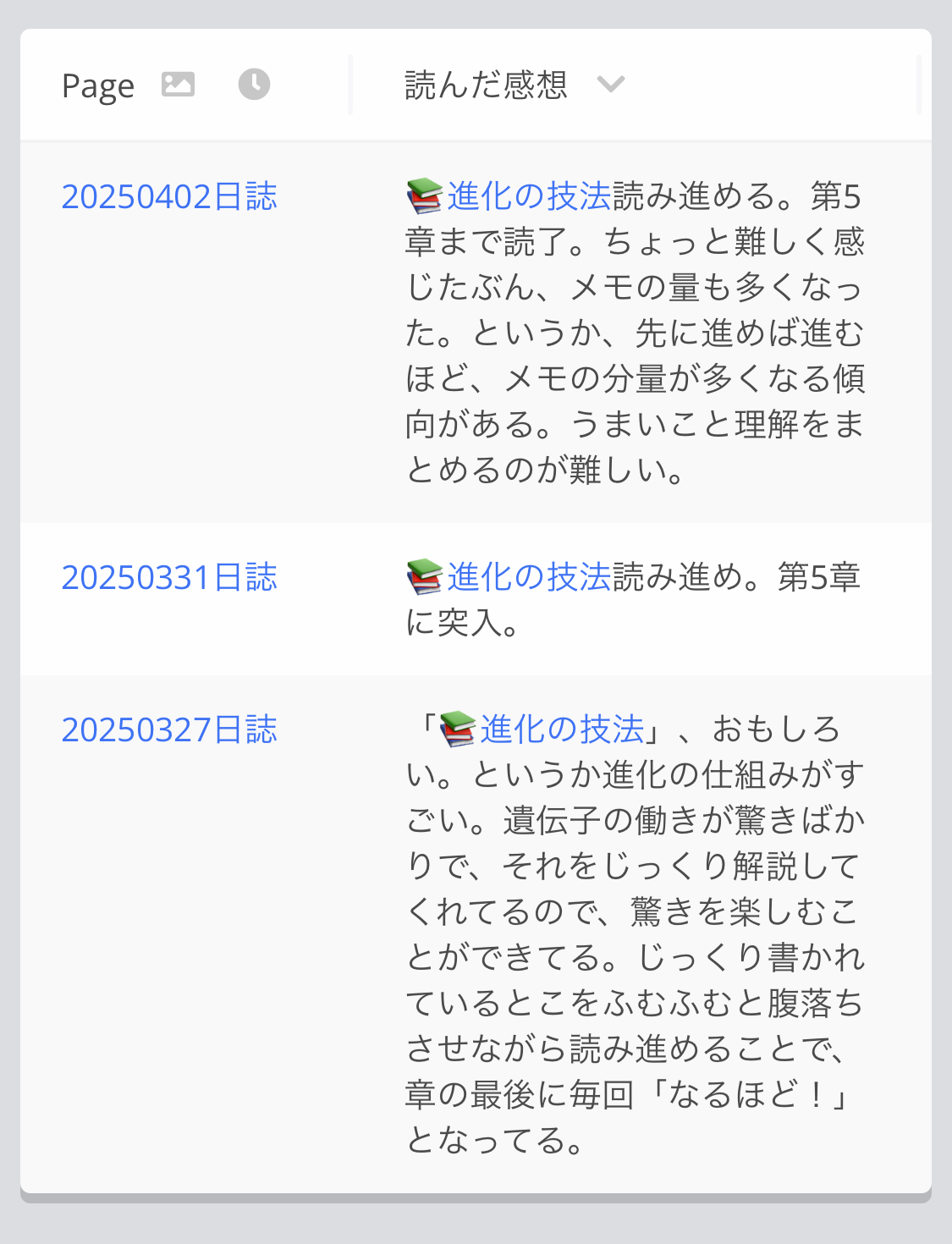952x1244 pixels.
Task: Open the 20250327日誌 page link
Action: (x=169, y=730)
